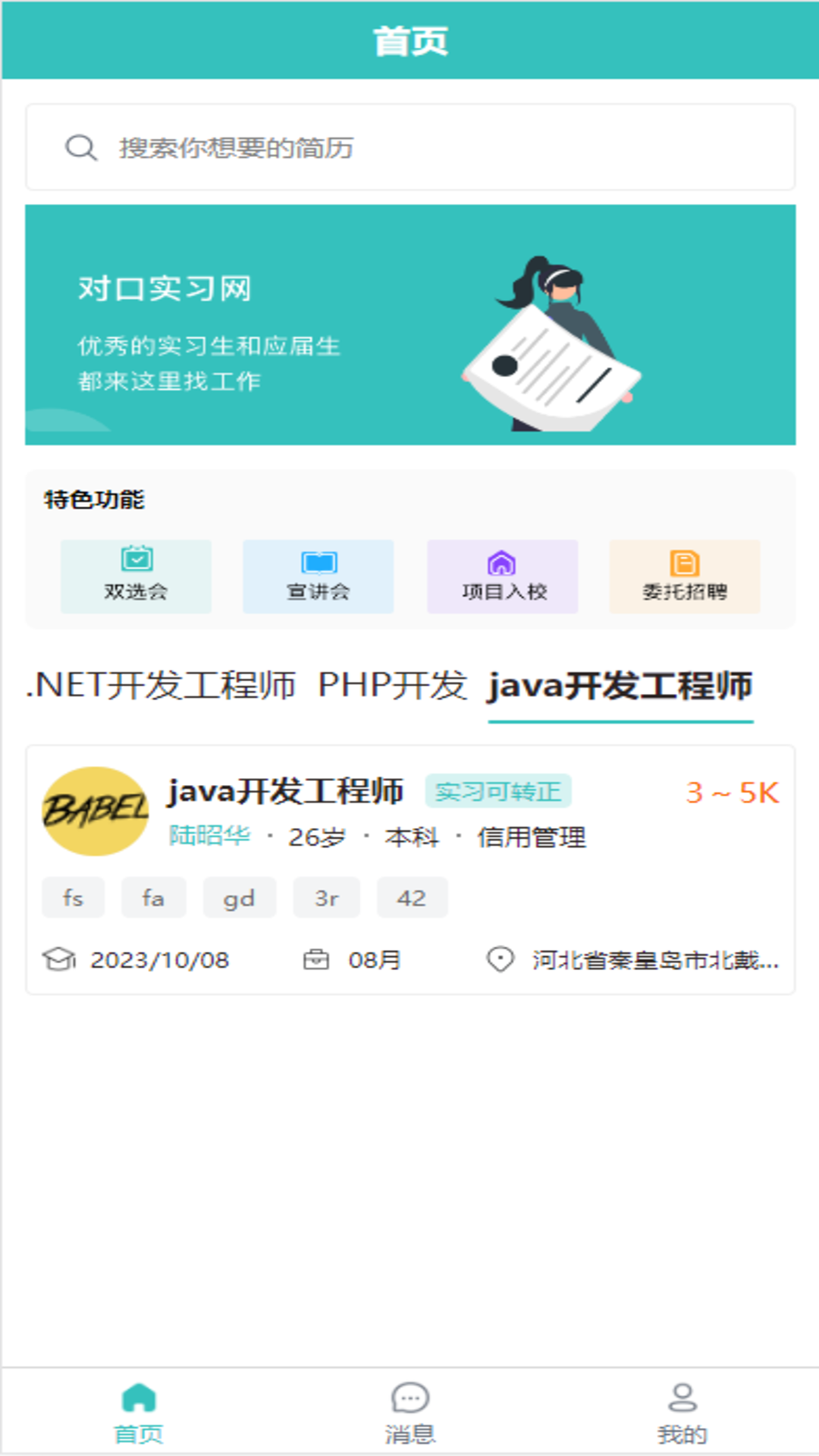Select the fs skill tag
Viewport: 819px width, 1456px height.
tap(73, 898)
